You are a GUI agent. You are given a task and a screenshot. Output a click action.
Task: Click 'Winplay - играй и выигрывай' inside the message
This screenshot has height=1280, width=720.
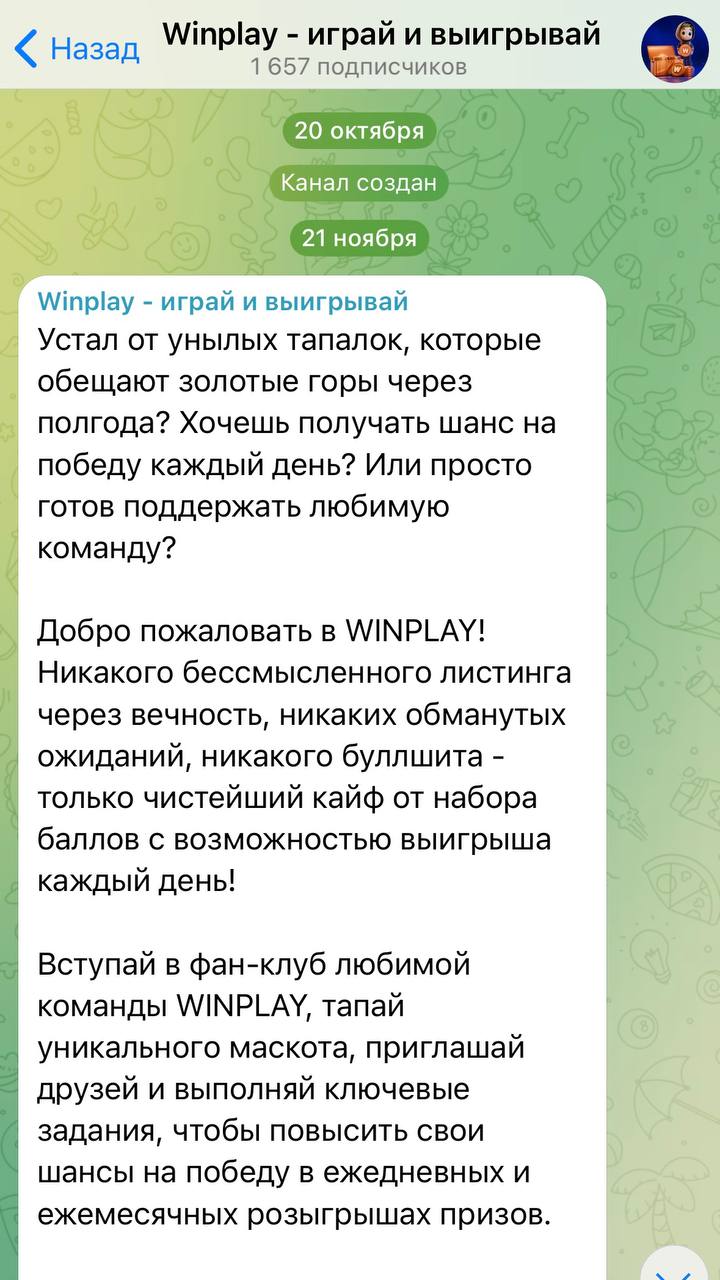[x=222, y=297]
